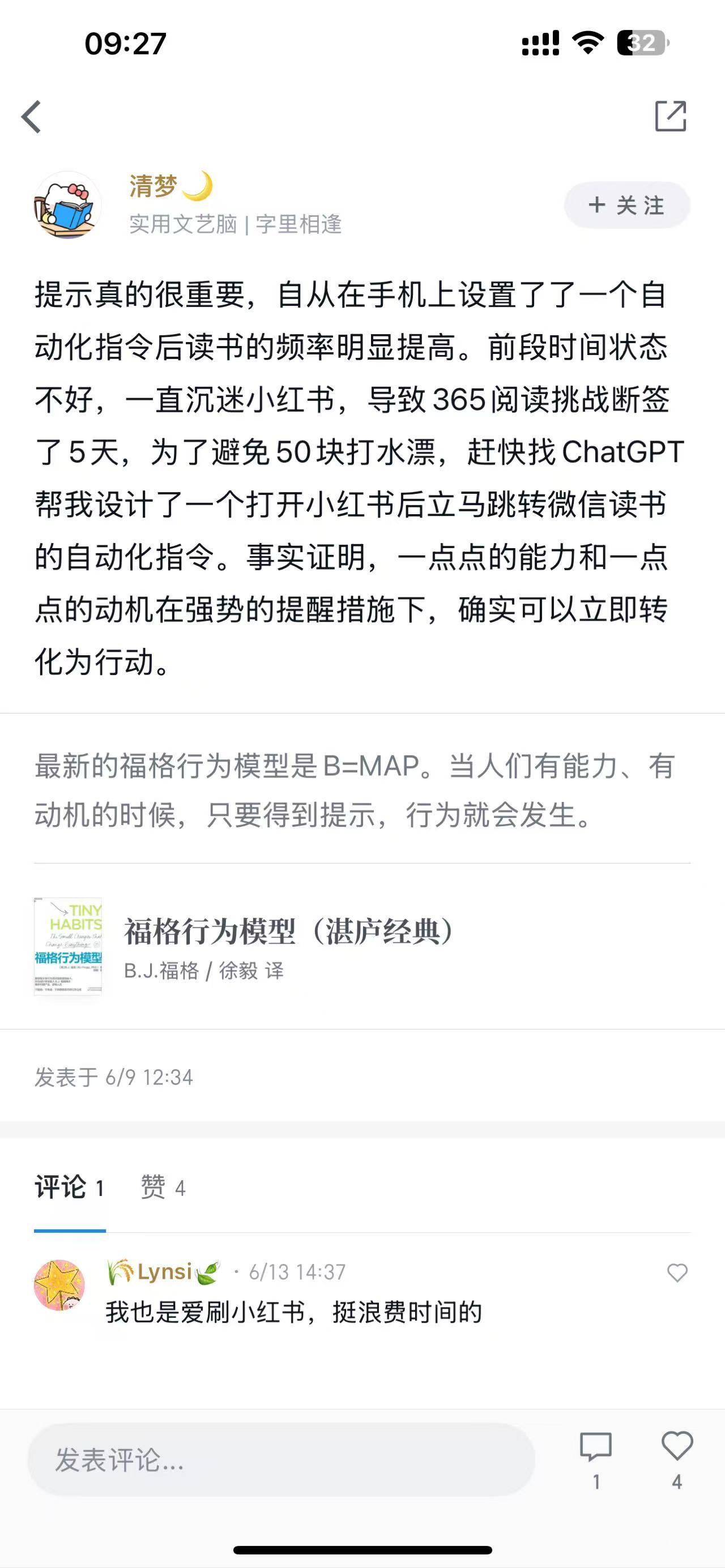Image resolution: width=725 pixels, height=1568 pixels.
Task: Share this post via the top-right icon
Action: [670, 116]
